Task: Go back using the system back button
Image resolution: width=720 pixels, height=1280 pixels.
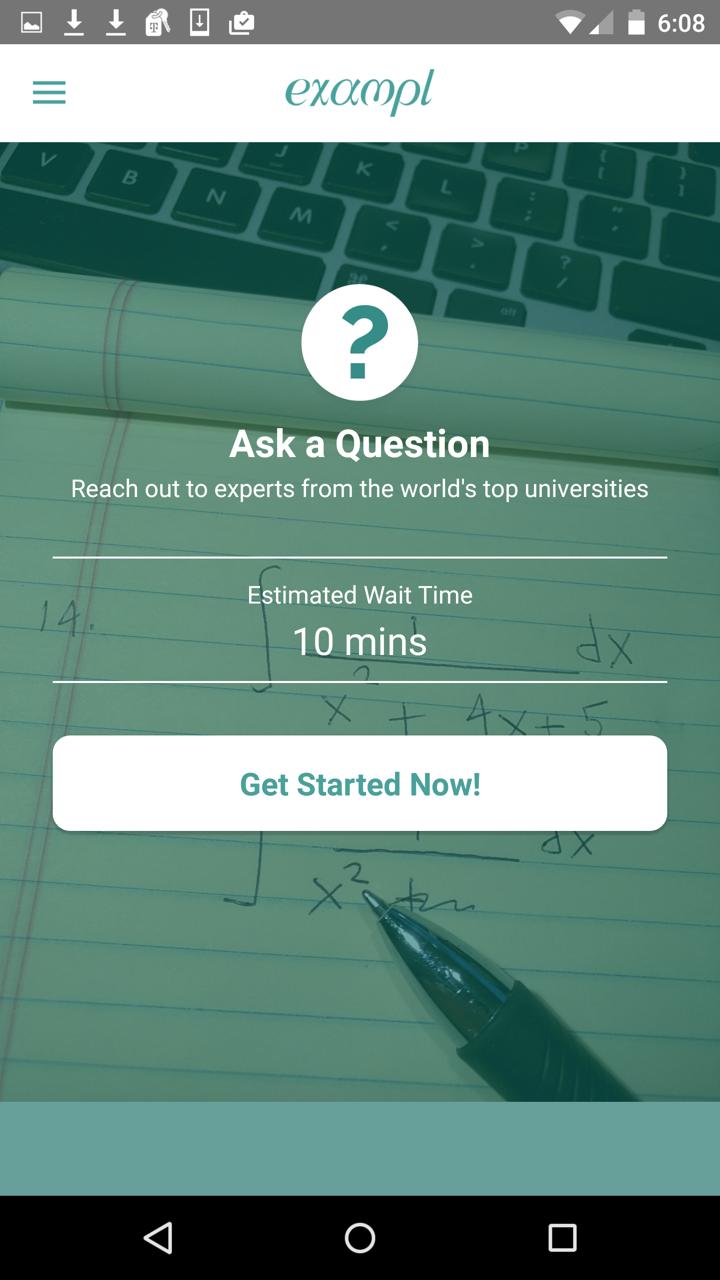Action: [158, 1238]
